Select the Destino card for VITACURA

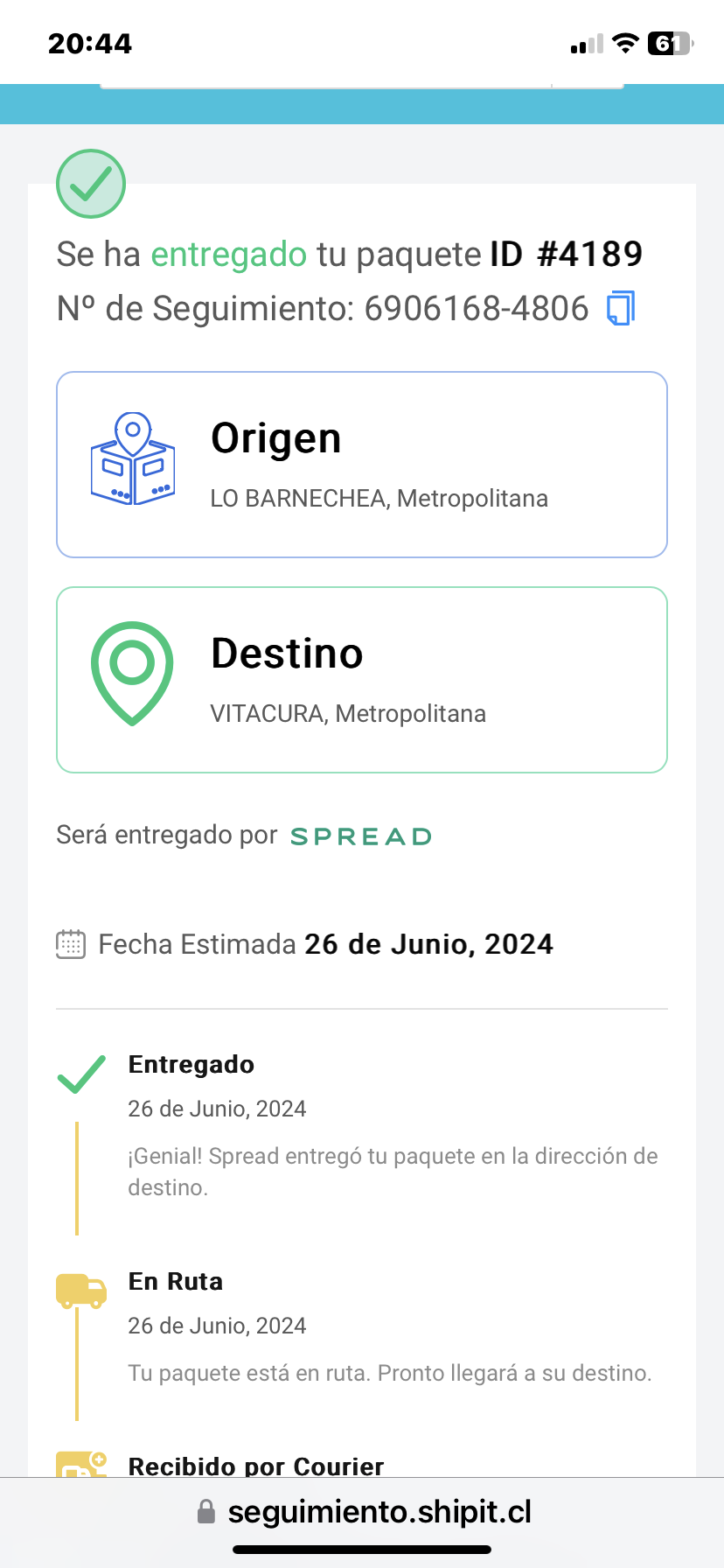(x=361, y=679)
